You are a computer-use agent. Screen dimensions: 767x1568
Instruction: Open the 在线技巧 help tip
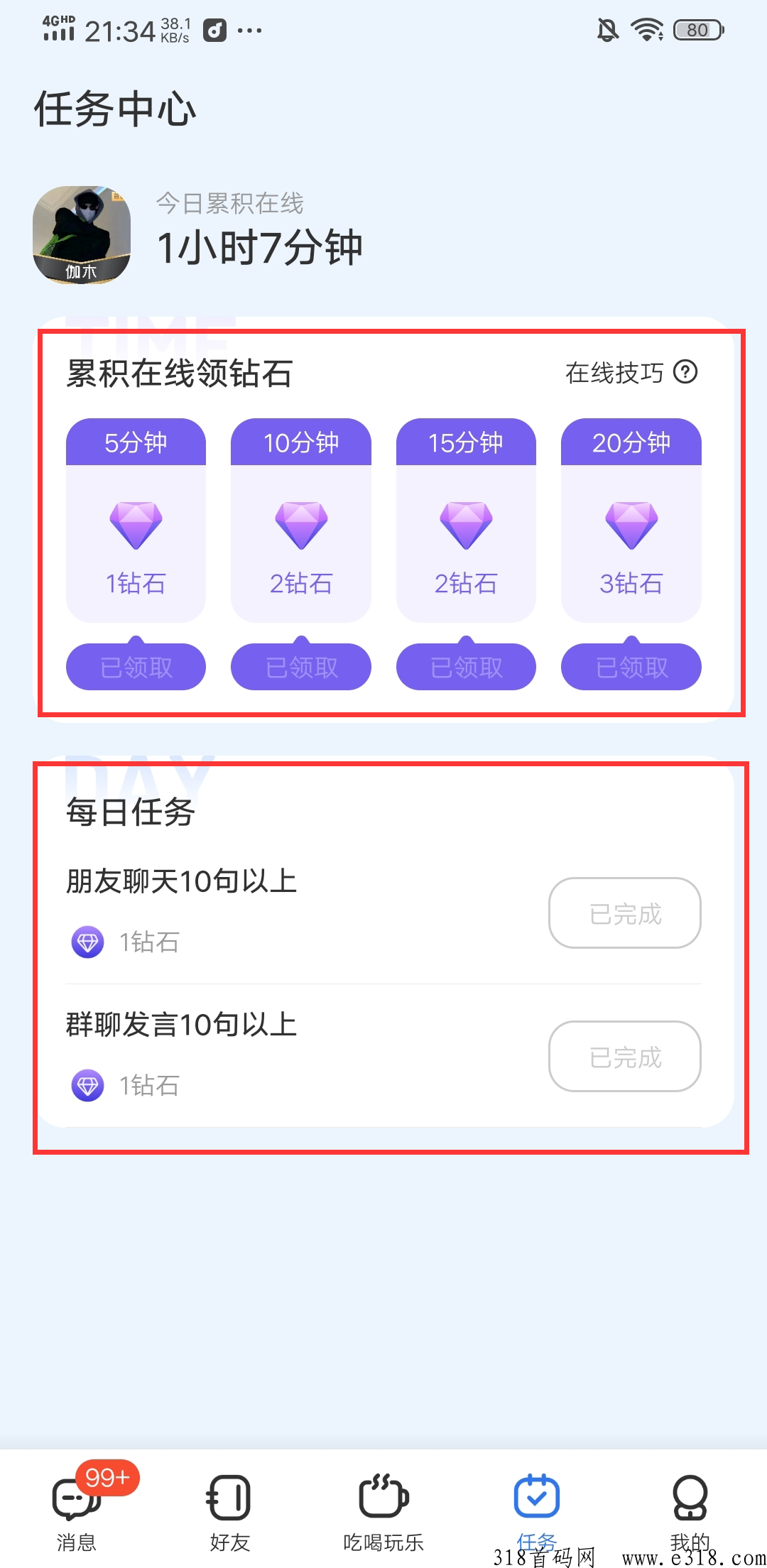click(x=631, y=372)
